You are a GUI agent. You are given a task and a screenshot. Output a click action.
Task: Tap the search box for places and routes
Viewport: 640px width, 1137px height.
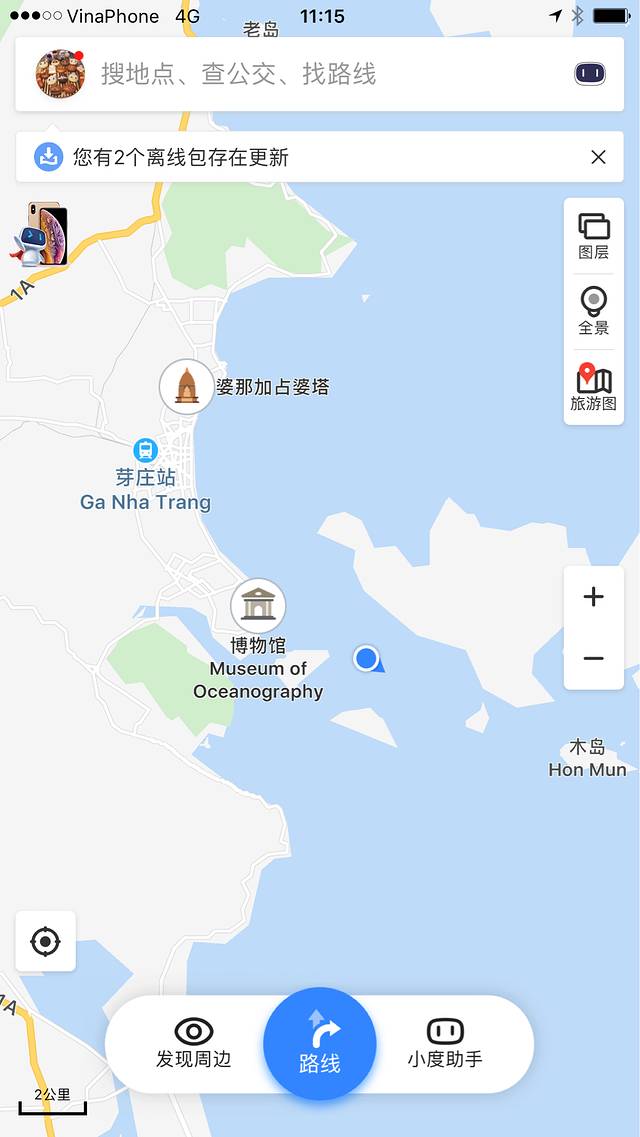click(x=300, y=74)
